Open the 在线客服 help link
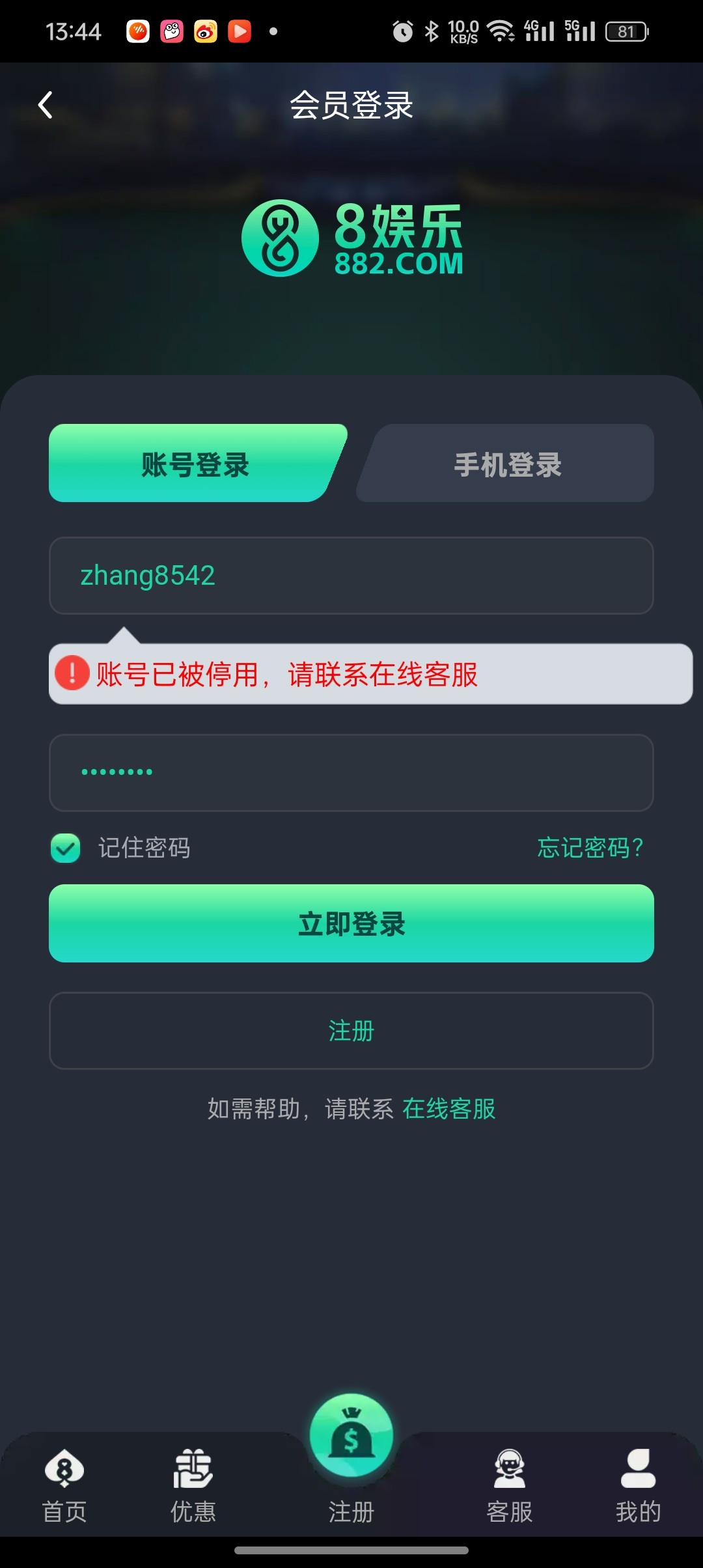 click(x=449, y=1108)
